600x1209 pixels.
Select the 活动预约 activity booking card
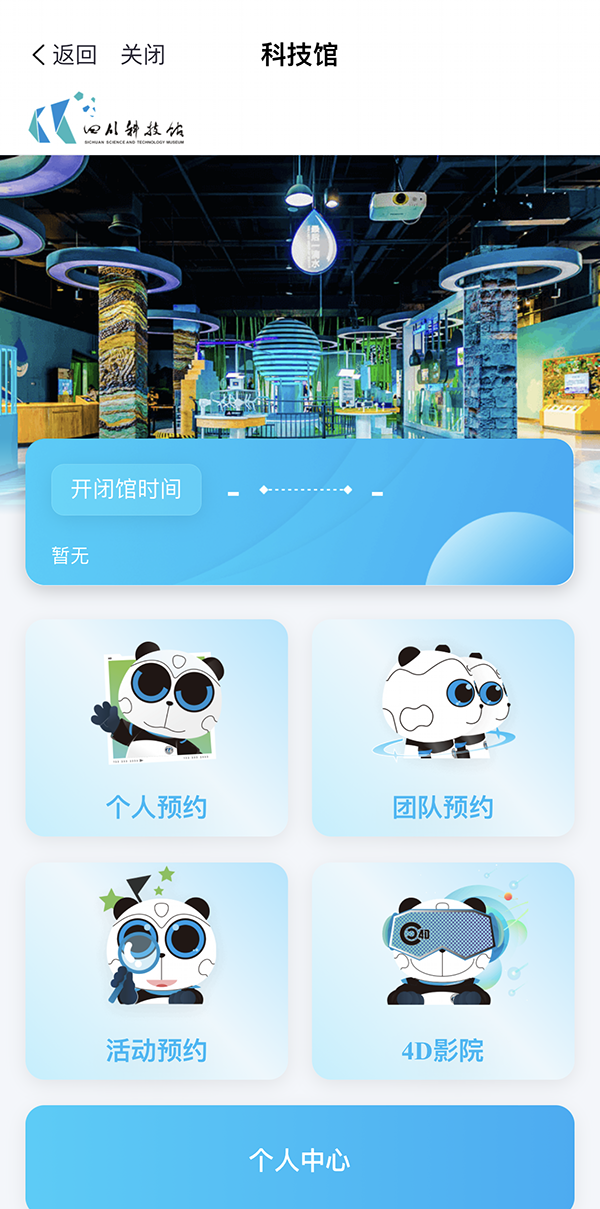tap(157, 971)
